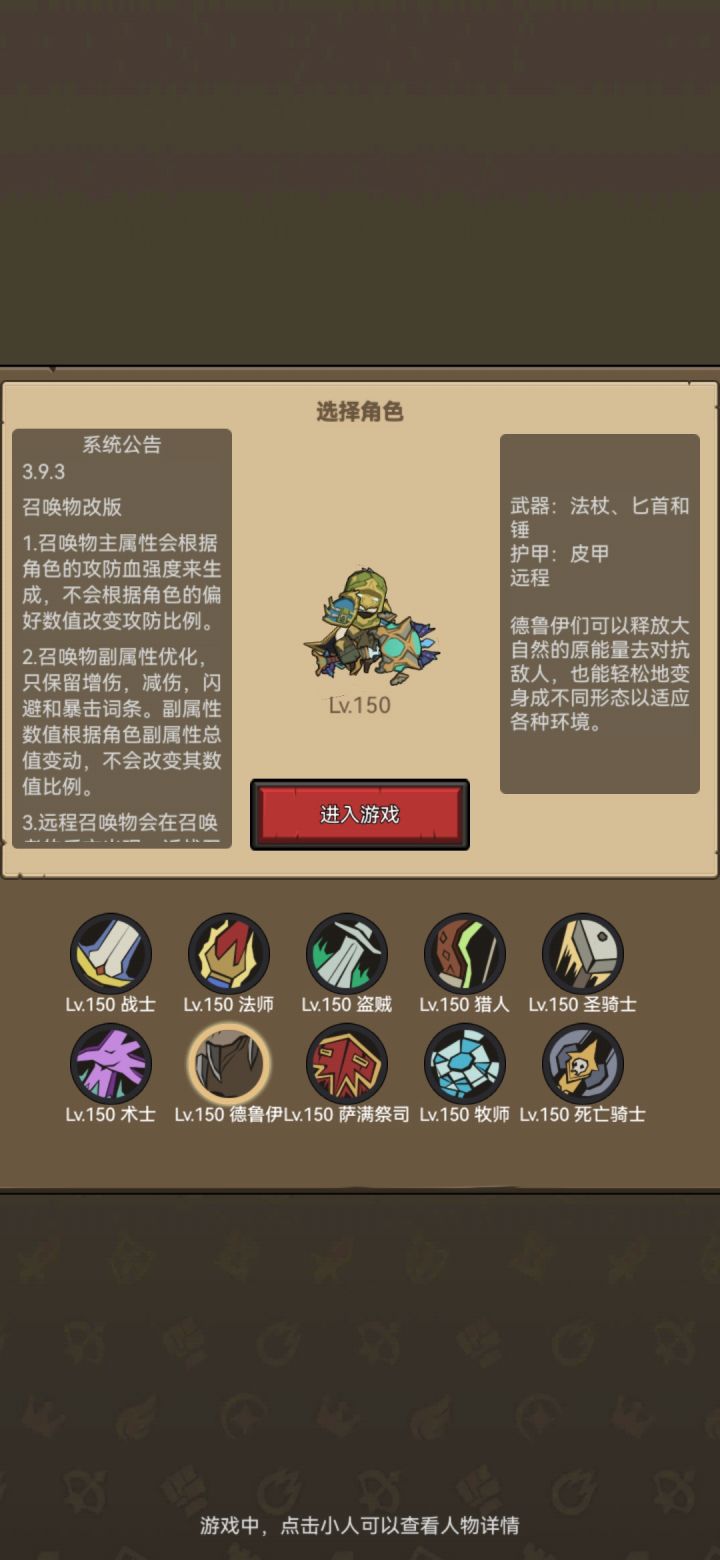This screenshot has width=720, height=1560.
Task: Select the 战士 (Warrior) class icon
Action: pos(111,956)
